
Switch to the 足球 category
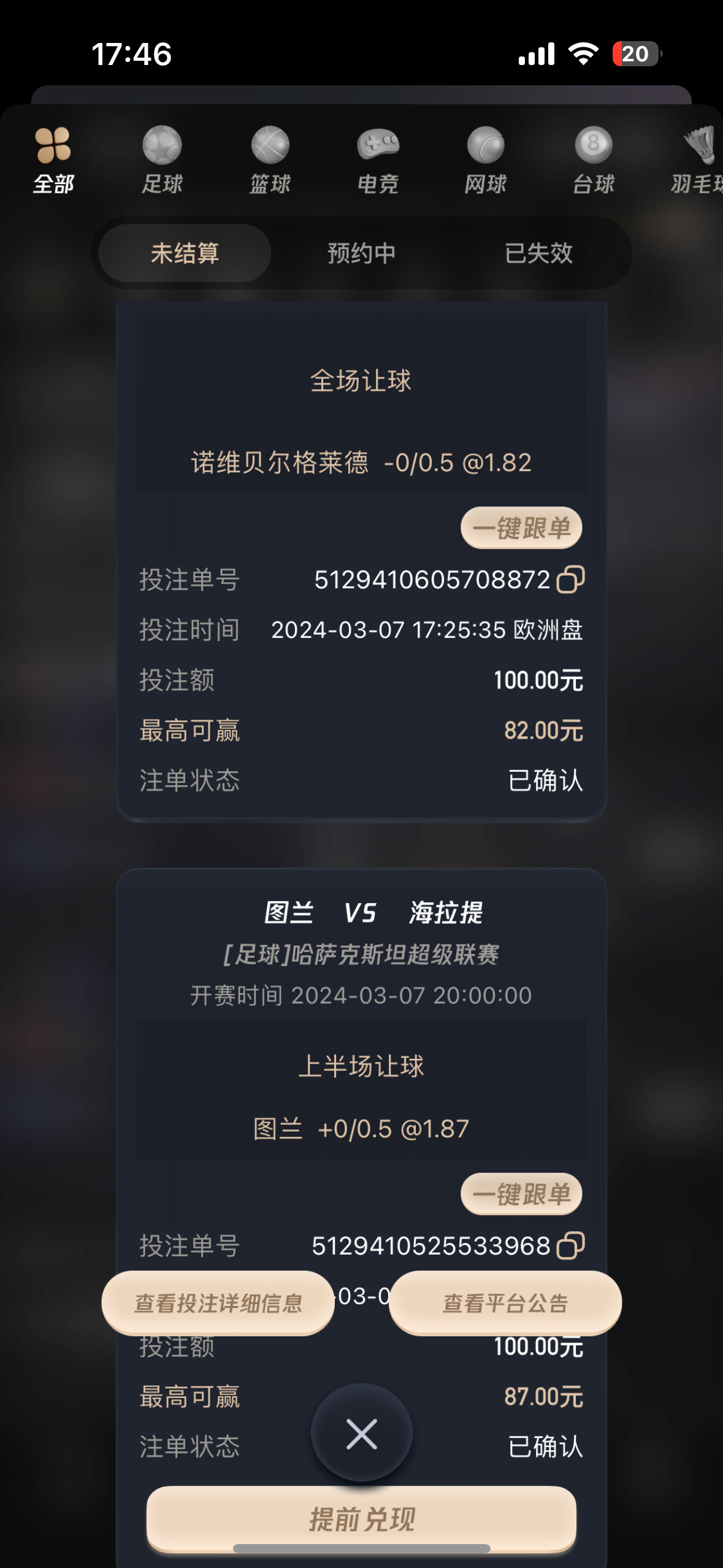(162, 160)
